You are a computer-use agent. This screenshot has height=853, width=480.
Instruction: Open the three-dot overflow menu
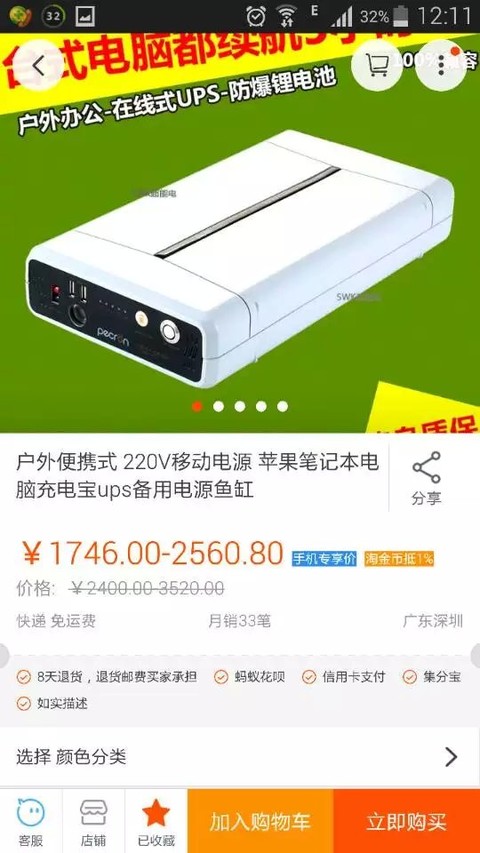(440, 65)
